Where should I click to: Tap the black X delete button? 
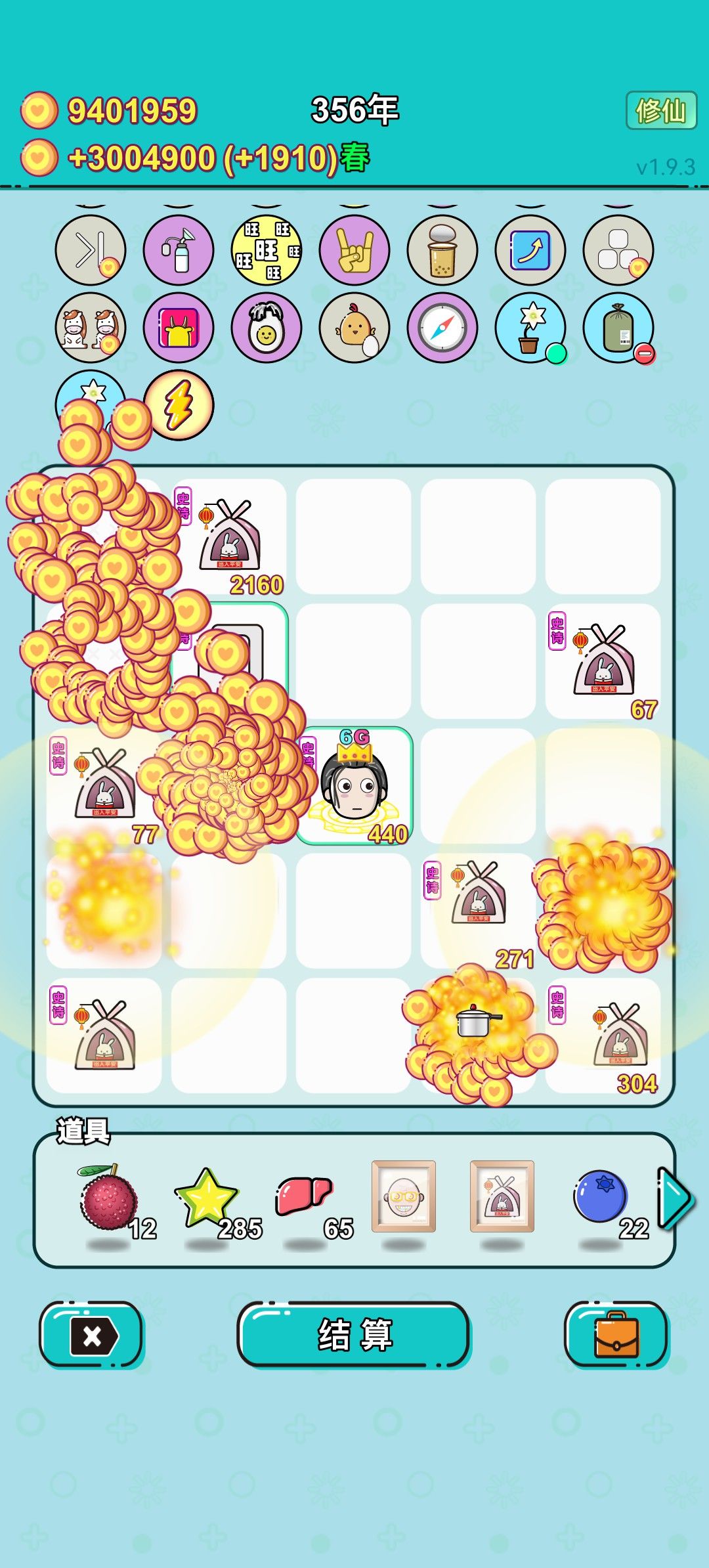tap(92, 1334)
